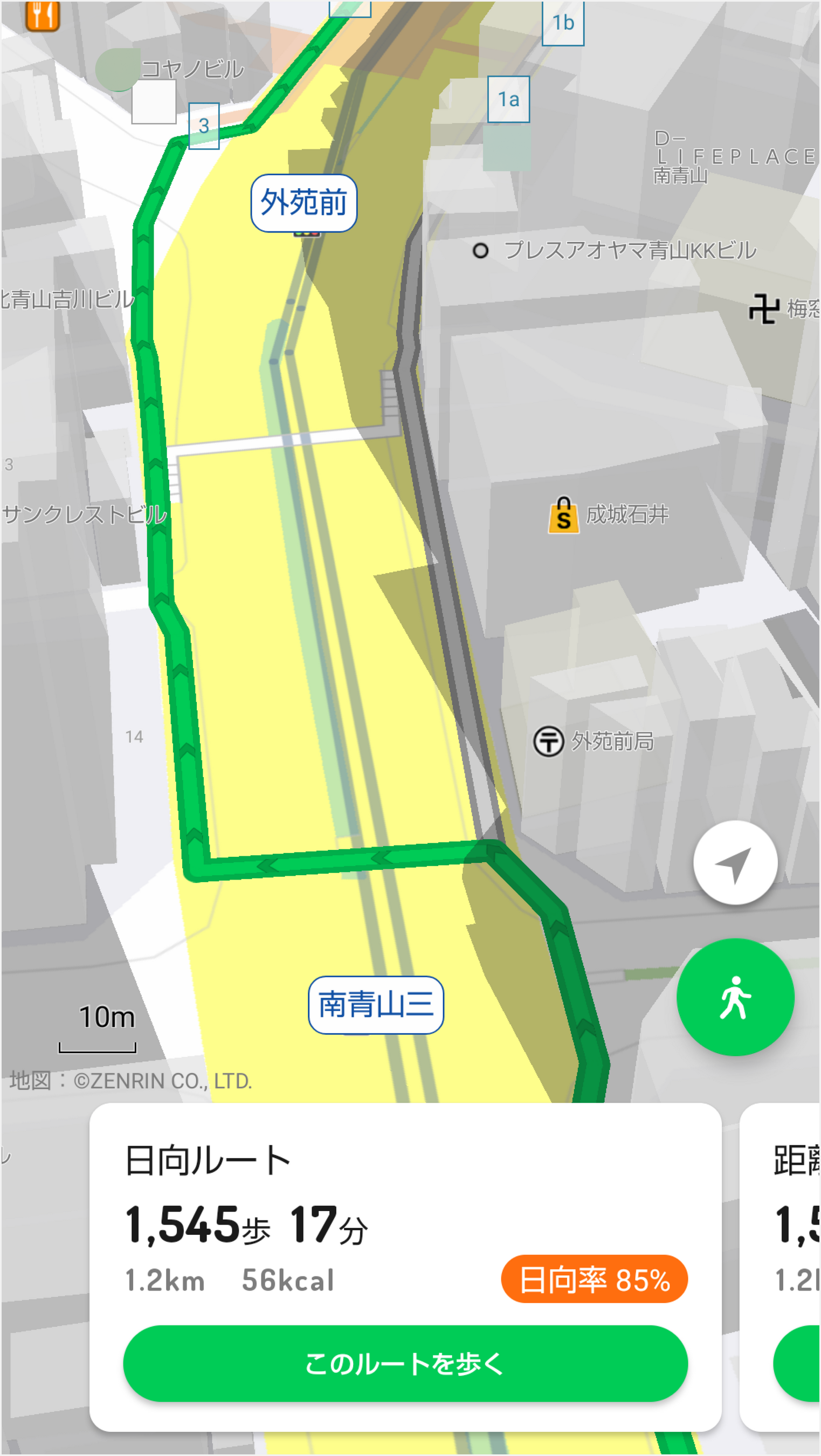The height and width of the screenshot is (1456, 821).
Task: Tap the 南青山三 intersection label
Action: click(x=376, y=1005)
